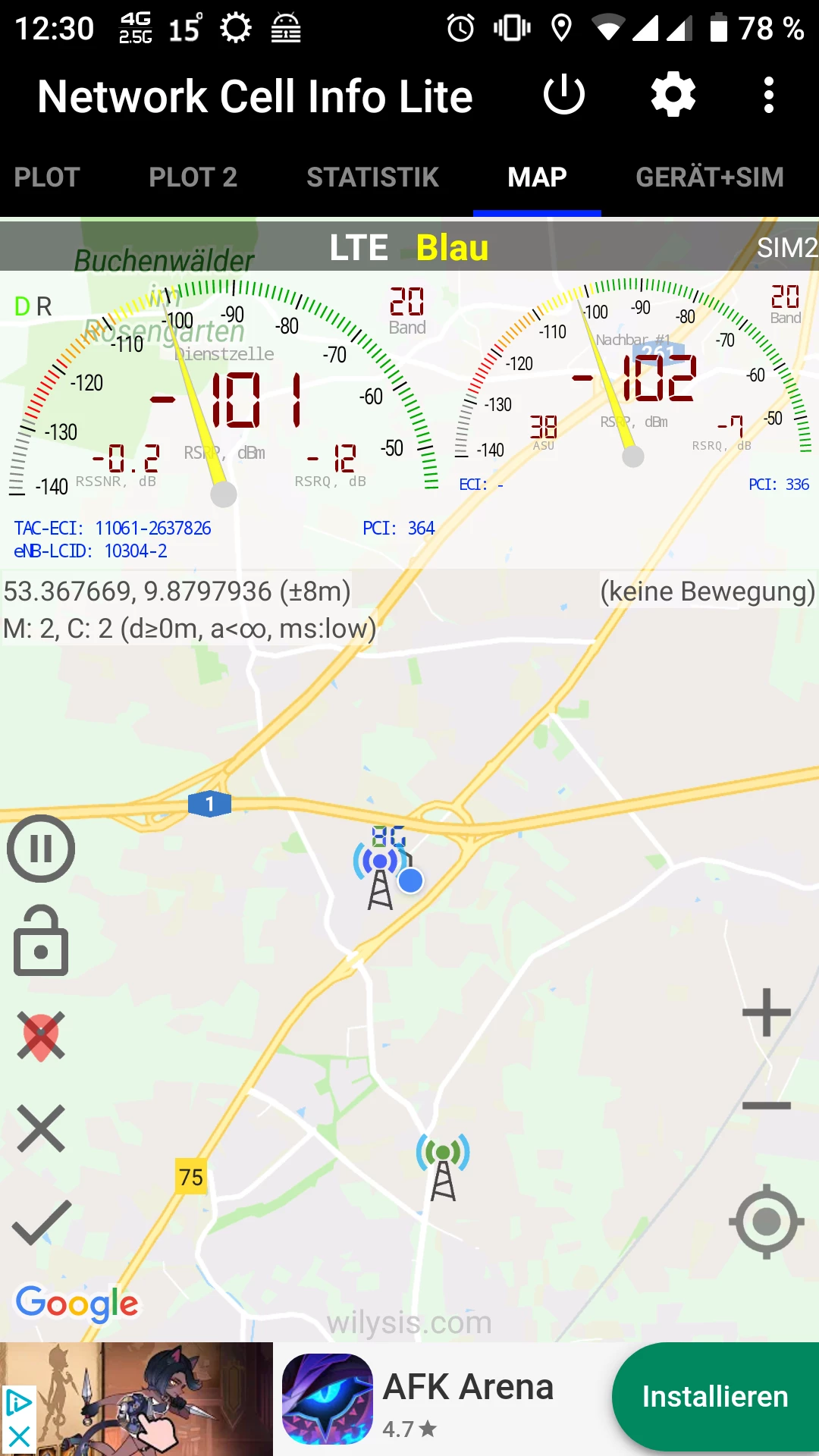The width and height of the screenshot is (819, 1456).
Task: Select the green cell tower marker
Action: point(443,1168)
